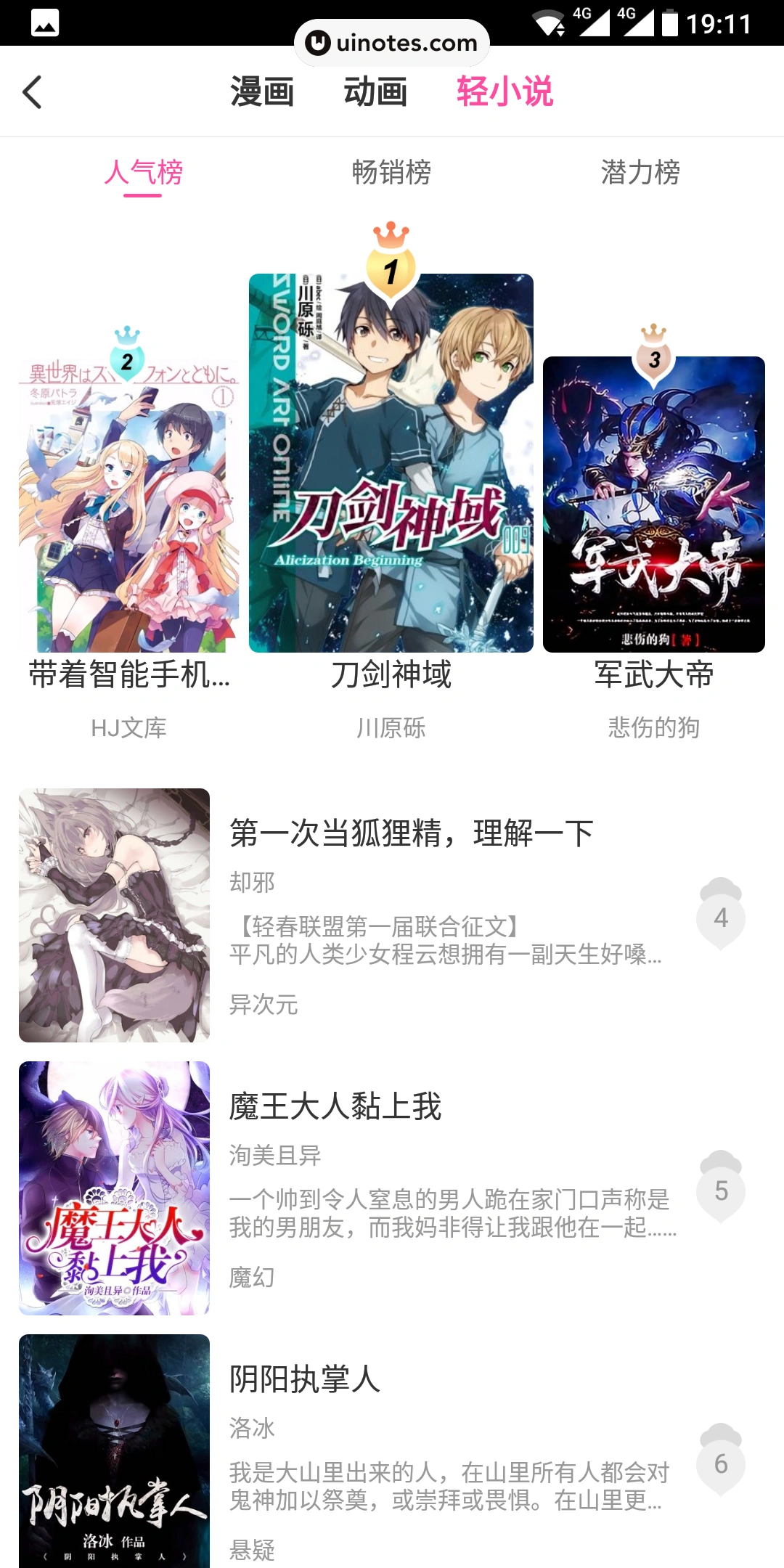784x1568 pixels.
Task: Switch to the 畅销榜 ranking
Action: 391,173
